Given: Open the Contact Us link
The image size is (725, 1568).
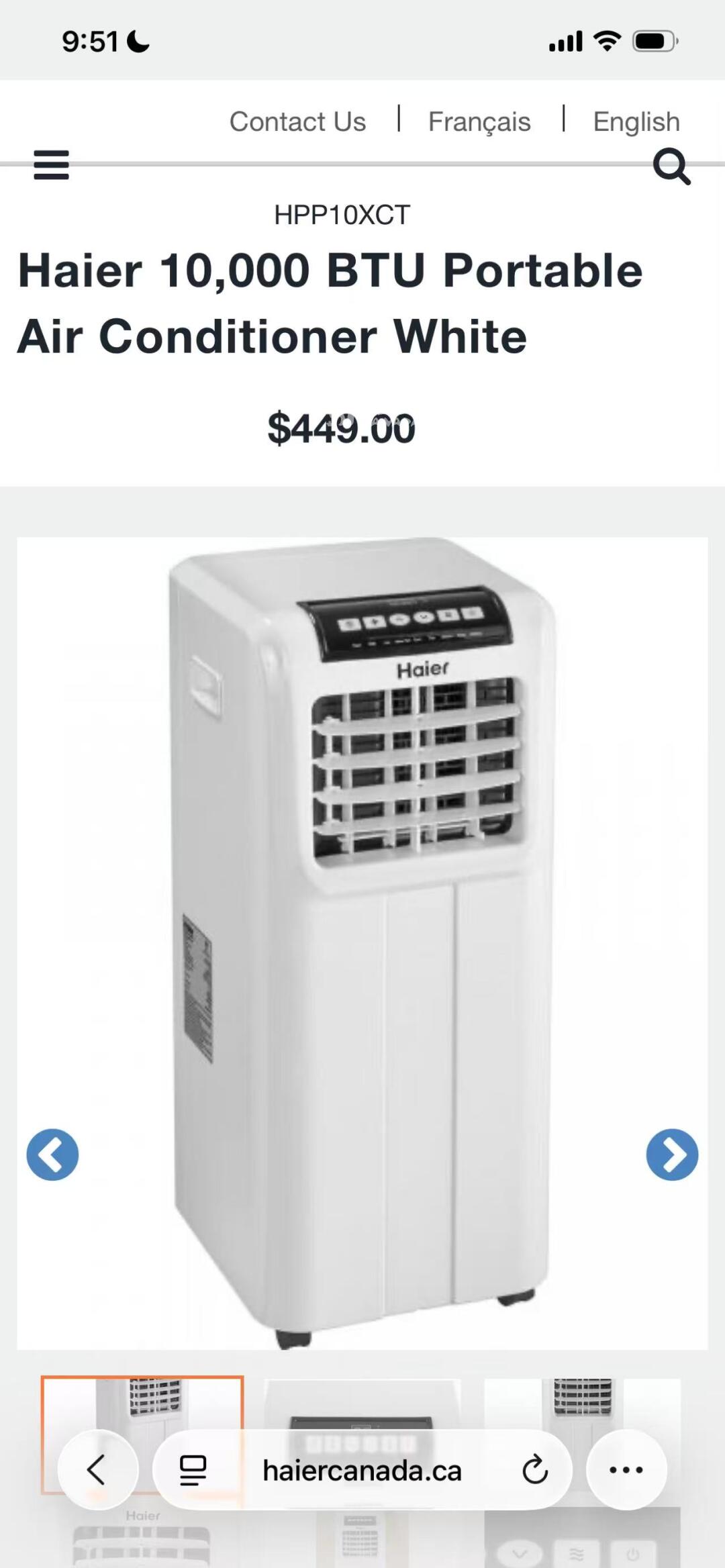Looking at the screenshot, I should point(298,121).
